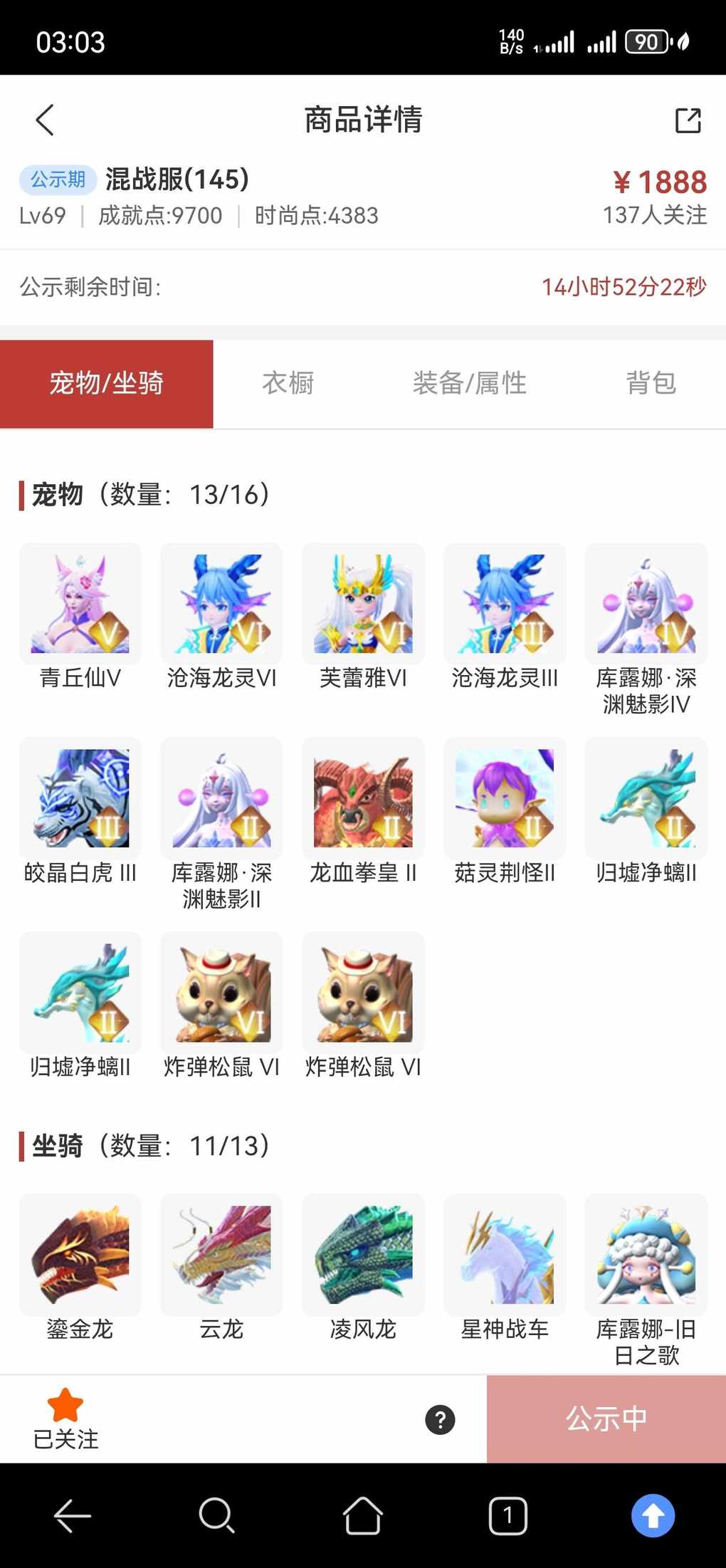Unfollow this item via the 已关注 star
Image resolution: width=726 pixels, height=1568 pixels.
click(x=65, y=1418)
